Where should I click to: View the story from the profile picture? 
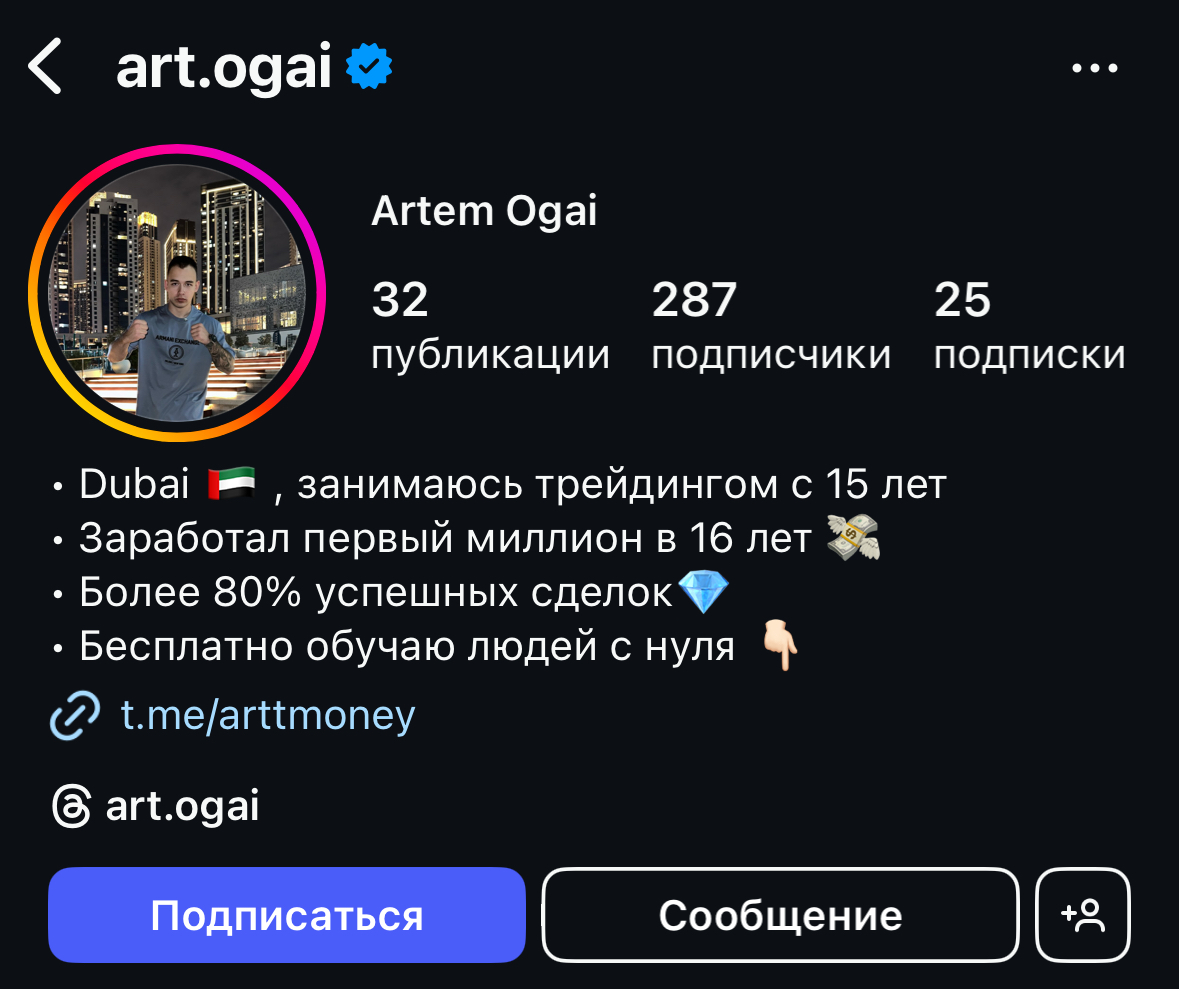(178, 292)
